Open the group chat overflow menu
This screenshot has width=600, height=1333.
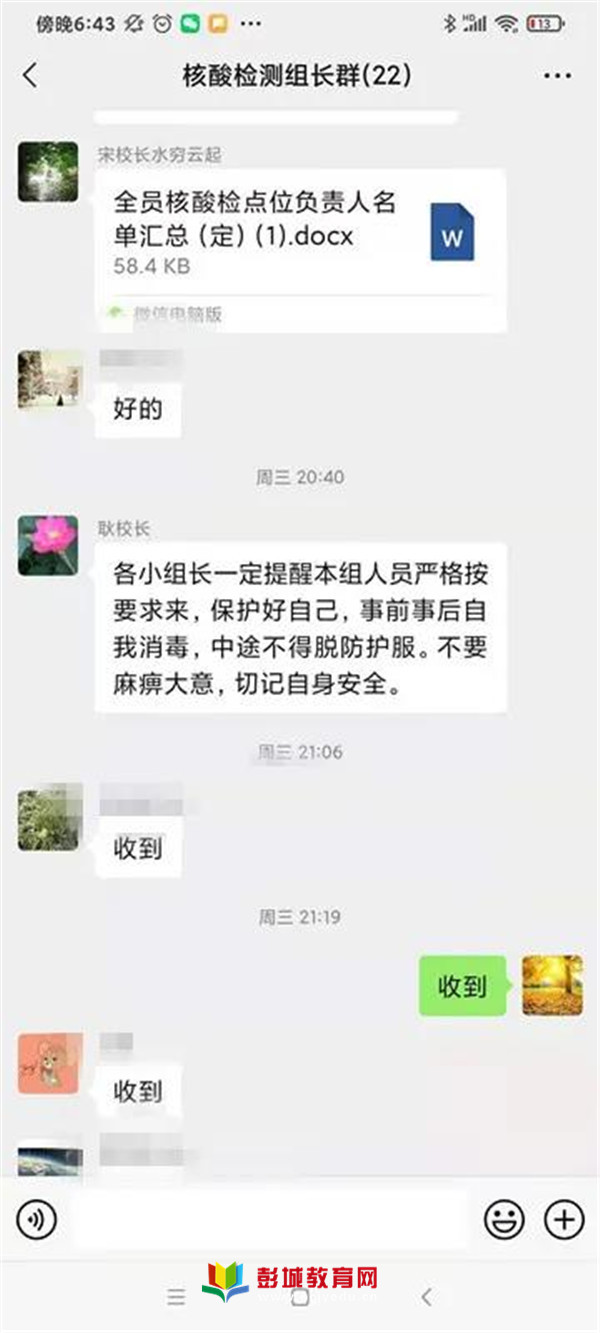click(556, 76)
